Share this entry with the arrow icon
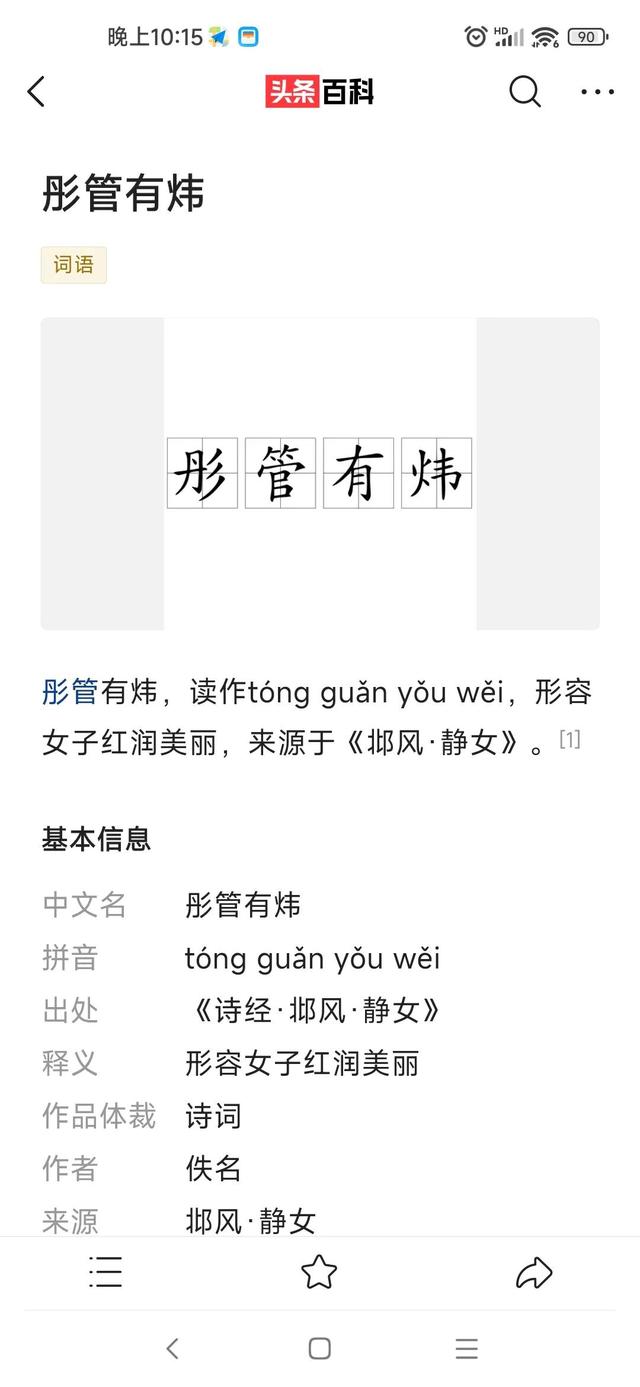The width and height of the screenshot is (640, 1387). point(534,1273)
